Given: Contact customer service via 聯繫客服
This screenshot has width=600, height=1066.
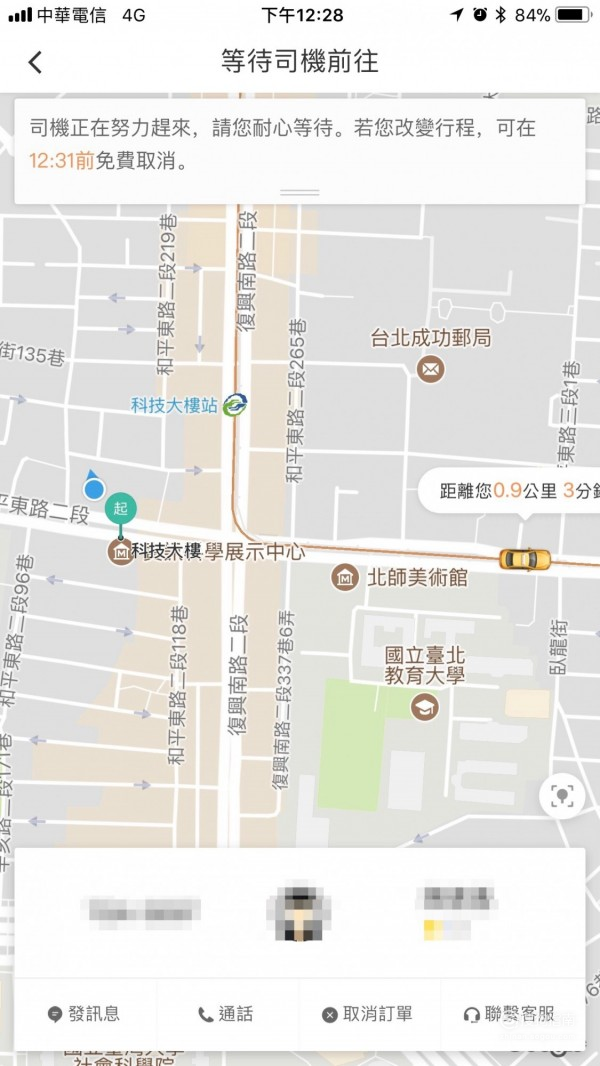Looking at the screenshot, I should tap(509, 1013).
